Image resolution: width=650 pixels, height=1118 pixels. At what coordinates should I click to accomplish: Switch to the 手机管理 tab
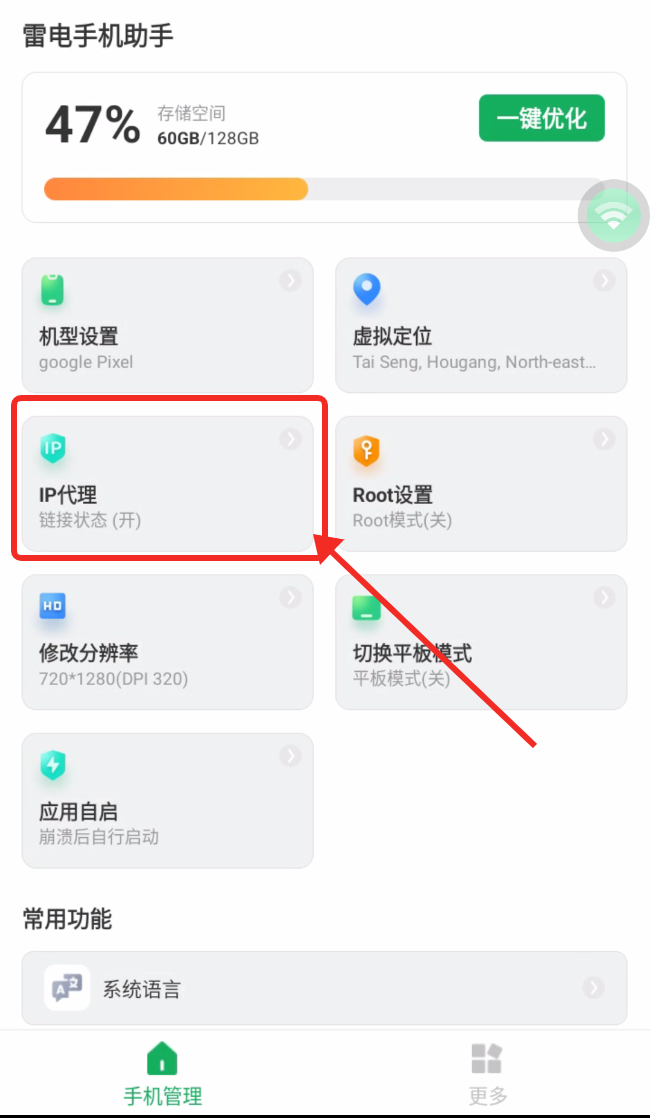point(162,1073)
